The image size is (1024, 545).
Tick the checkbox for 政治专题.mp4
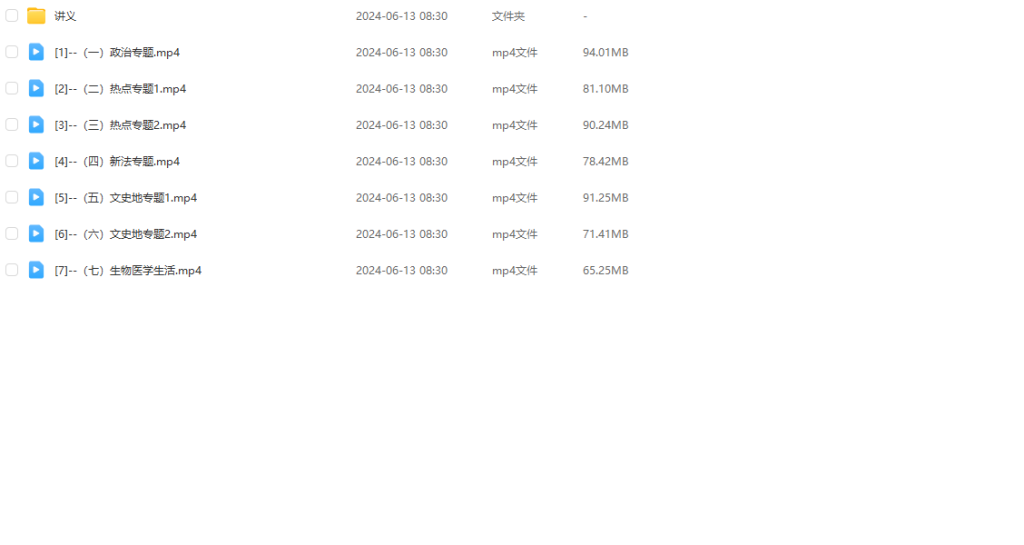tap(12, 52)
